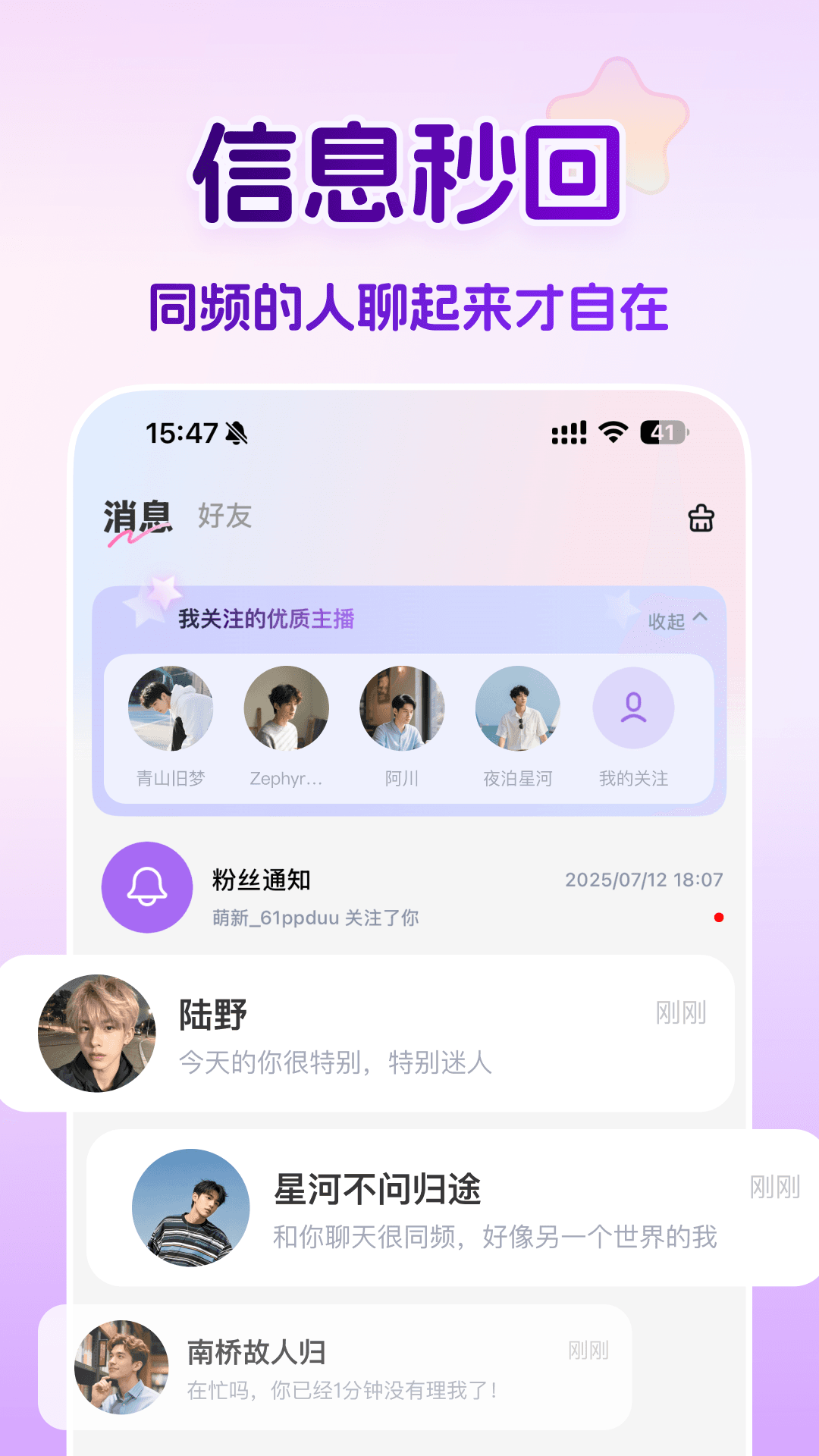The width and height of the screenshot is (819, 1456).
Task: Tap 阿川's avatar in followed streamers
Action: tap(402, 708)
